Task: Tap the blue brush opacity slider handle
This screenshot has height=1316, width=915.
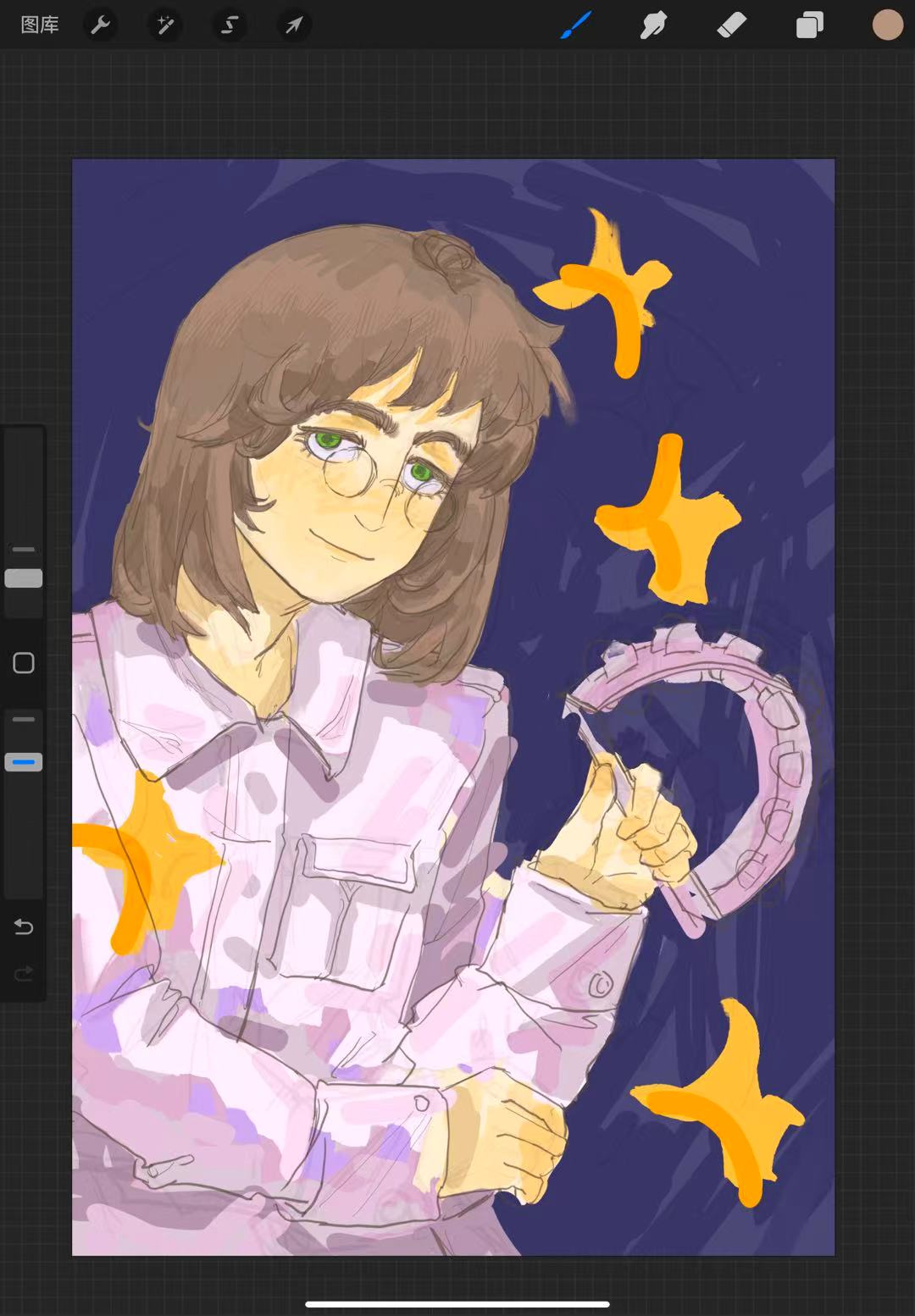Action: pyautogui.click(x=24, y=762)
